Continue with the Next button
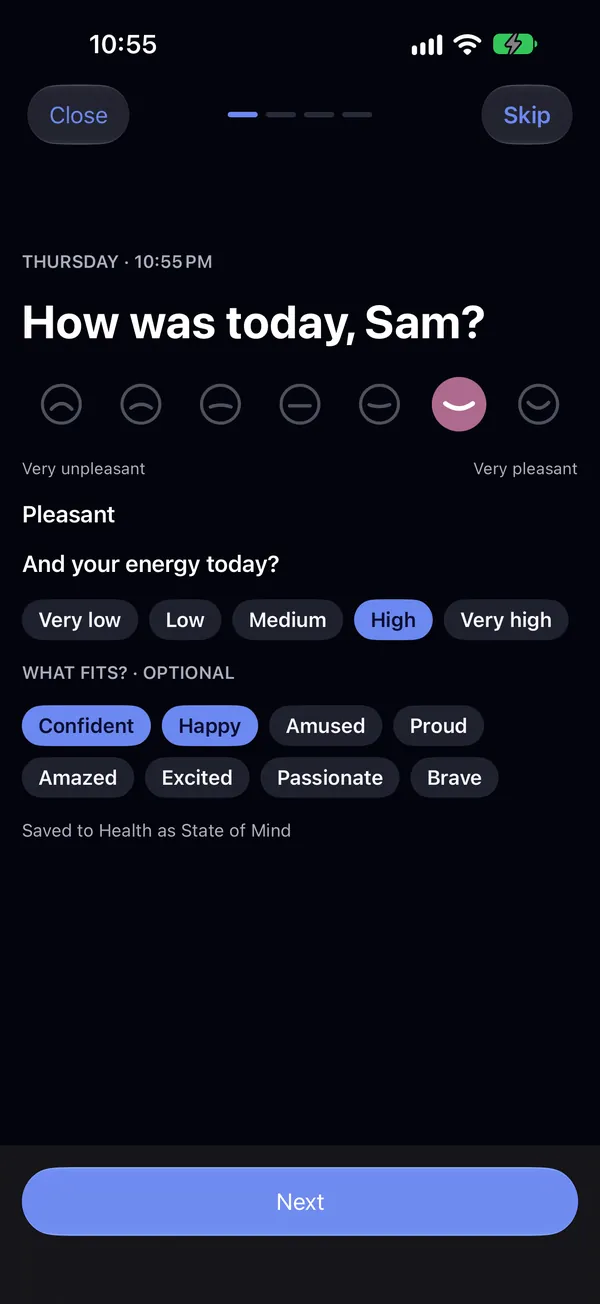600x1304 pixels. pyautogui.click(x=300, y=1202)
